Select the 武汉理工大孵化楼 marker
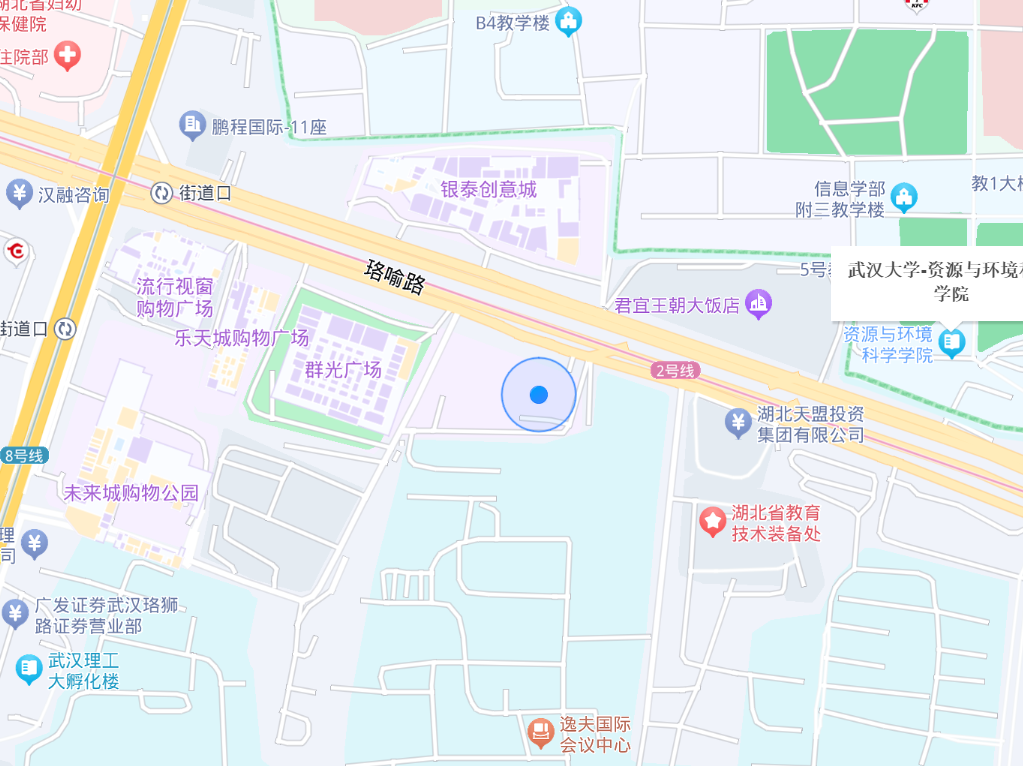The image size is (1023, 766). point(29,669)
